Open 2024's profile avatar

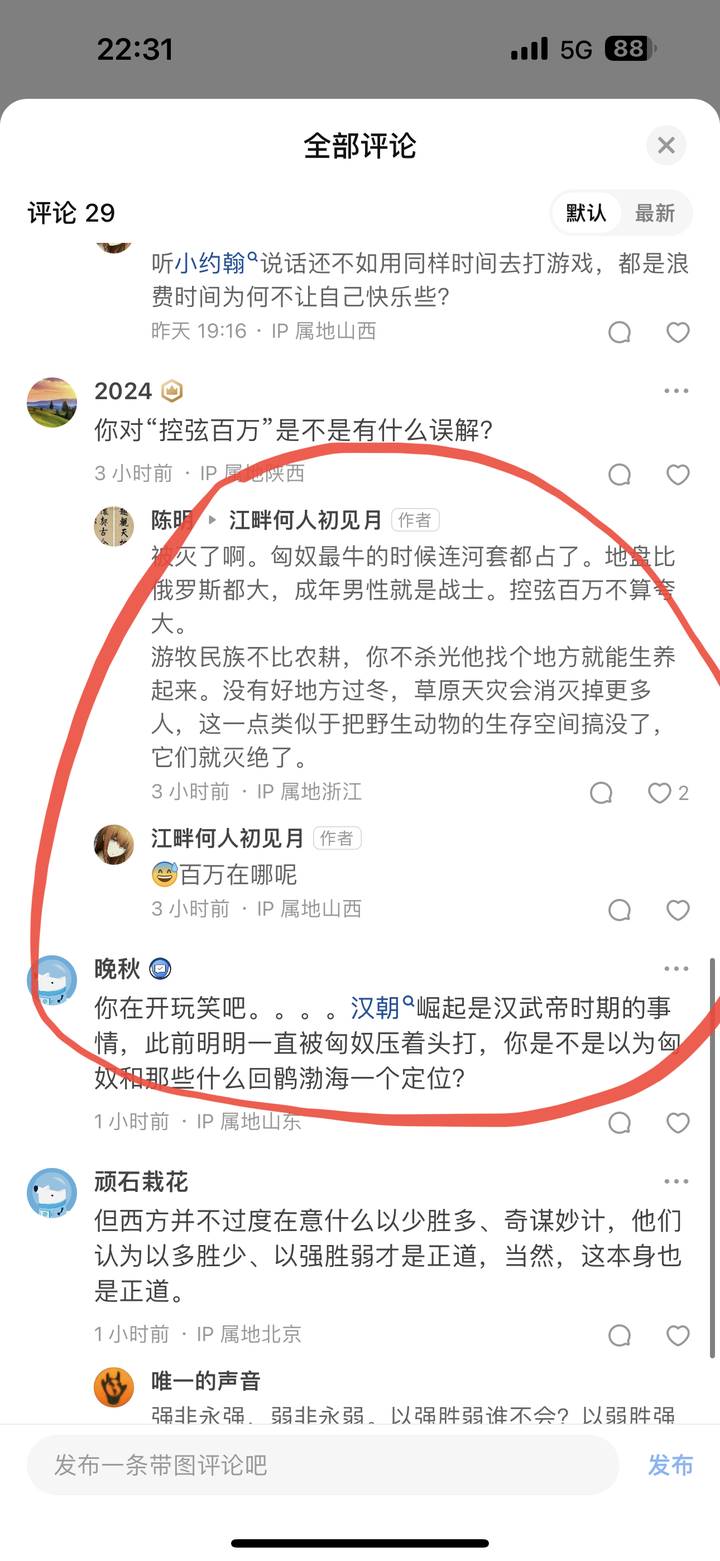(x=52, y=402)
